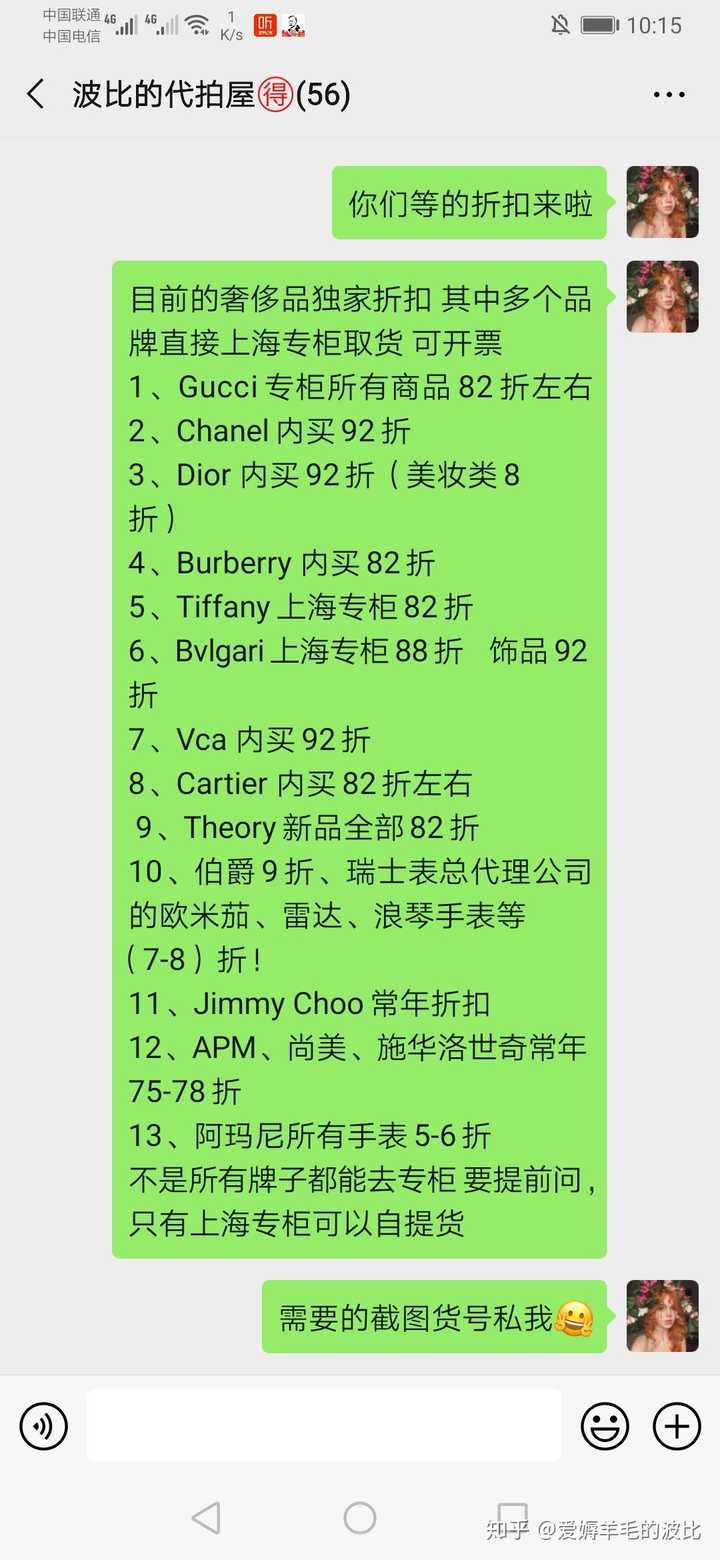Viewport: 720px width, 1560px height.
Task: Go back from the 波比的代拍屋 chat
Action: click(36, 95)
